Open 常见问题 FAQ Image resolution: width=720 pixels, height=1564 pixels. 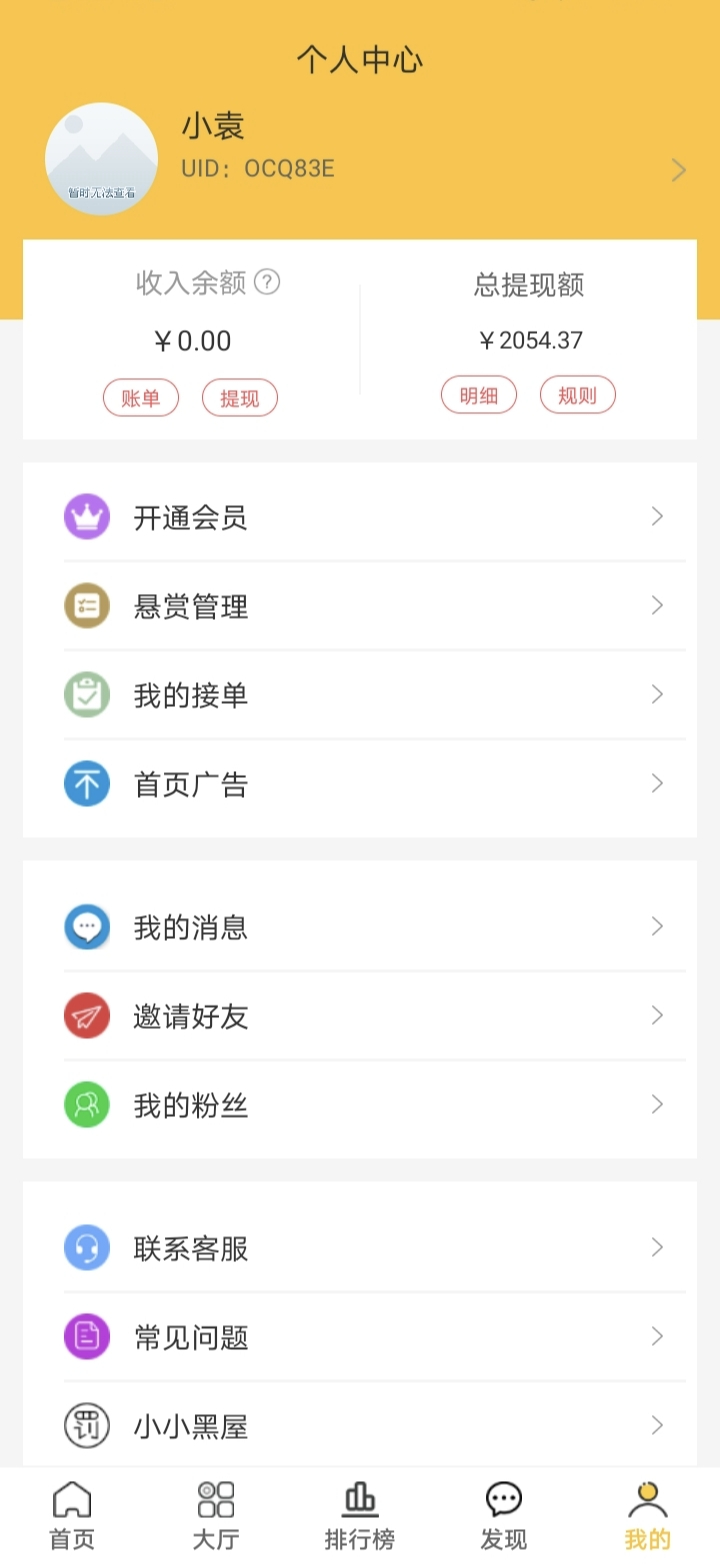pyautogui.click(x=360, y=1337)
